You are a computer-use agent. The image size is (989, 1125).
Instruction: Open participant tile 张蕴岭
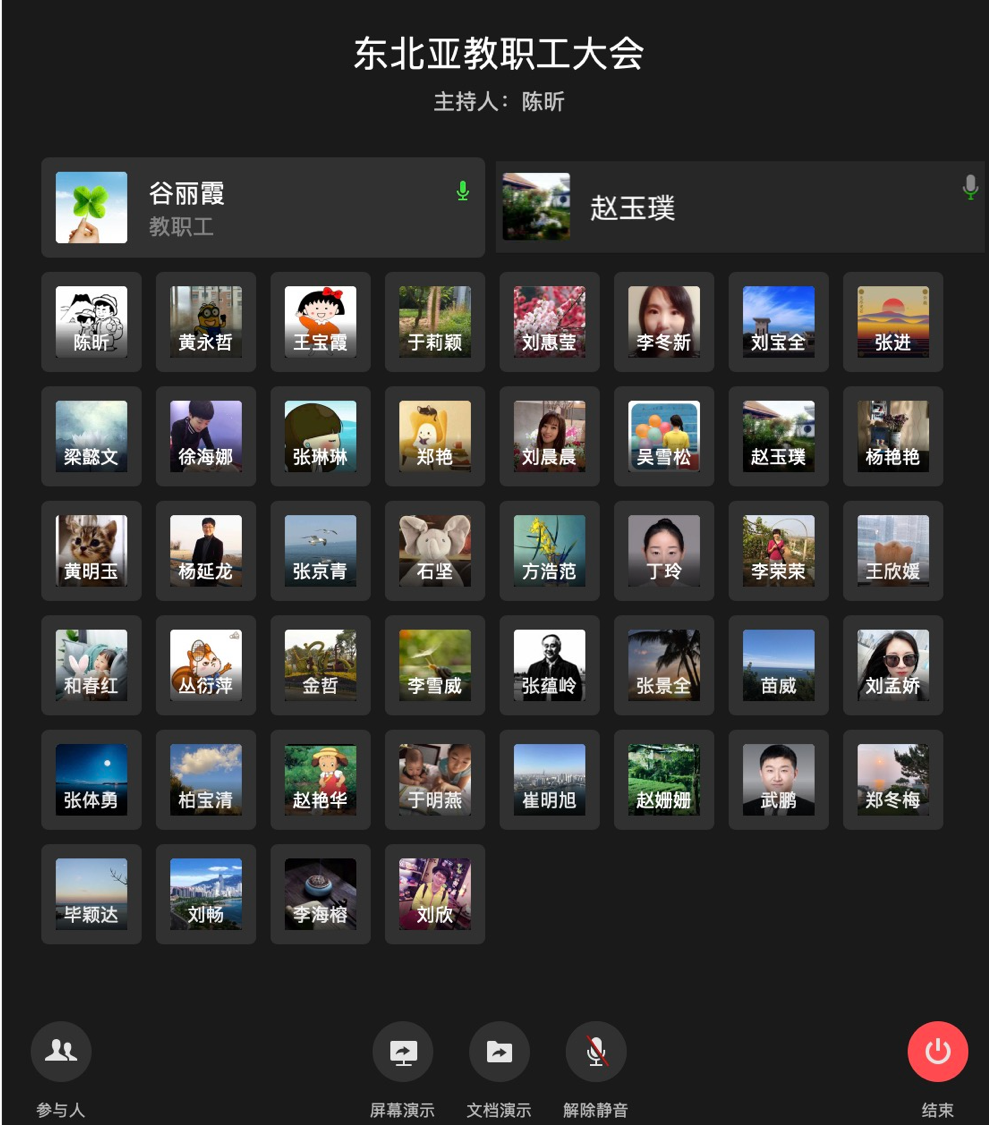(549, 665)
